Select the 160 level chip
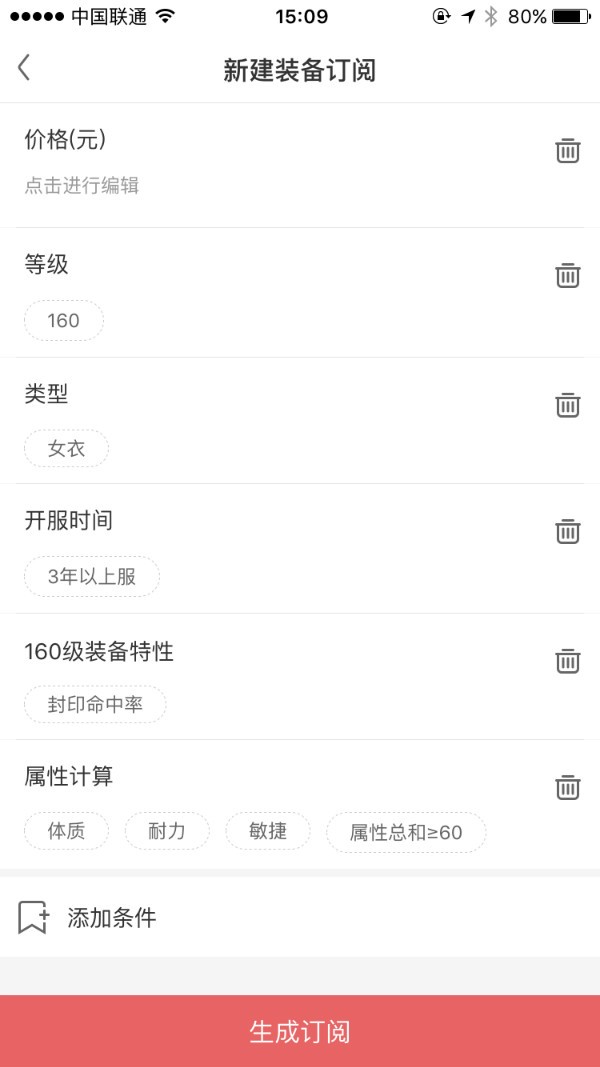Screen dimensions: 600x1067 64,321
